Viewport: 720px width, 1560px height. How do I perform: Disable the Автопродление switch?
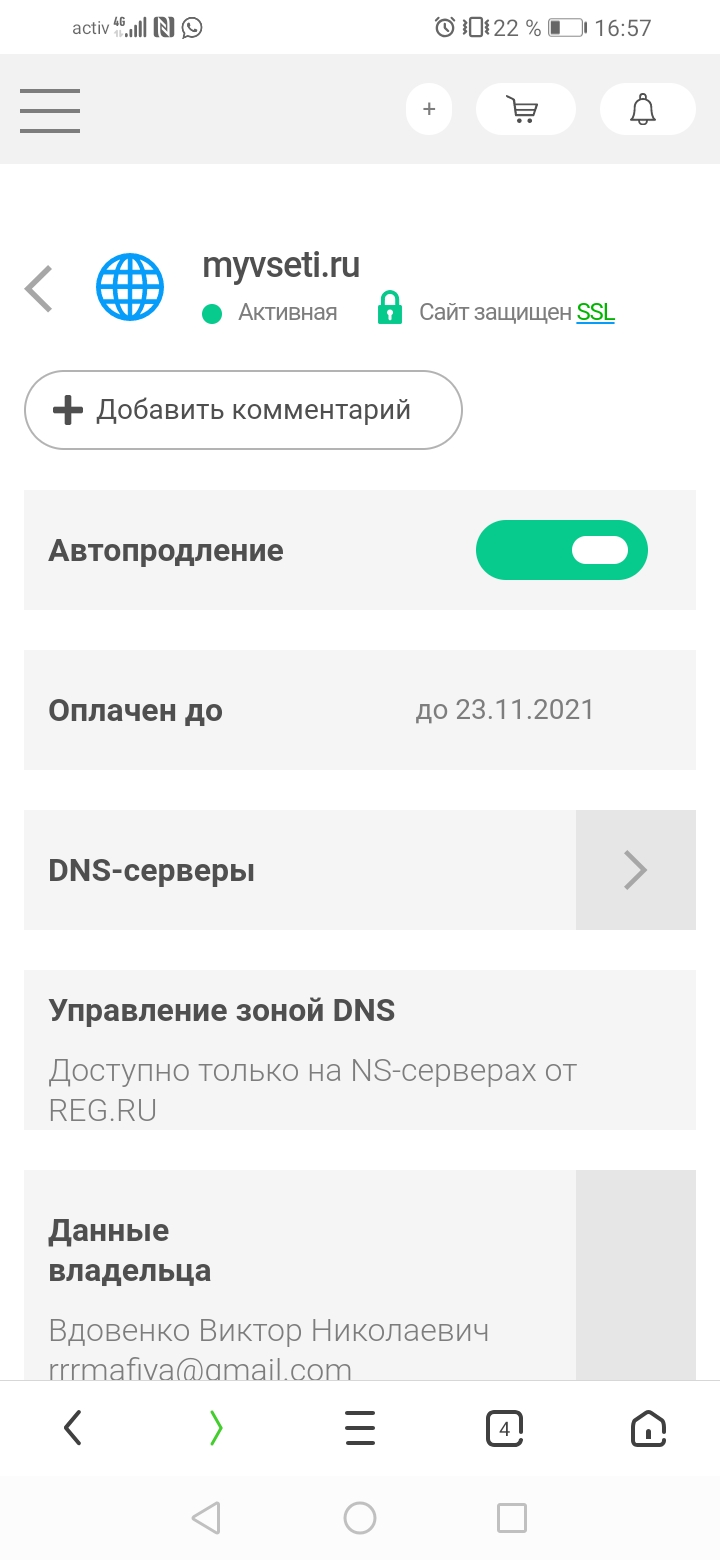(x=562, y=550)
